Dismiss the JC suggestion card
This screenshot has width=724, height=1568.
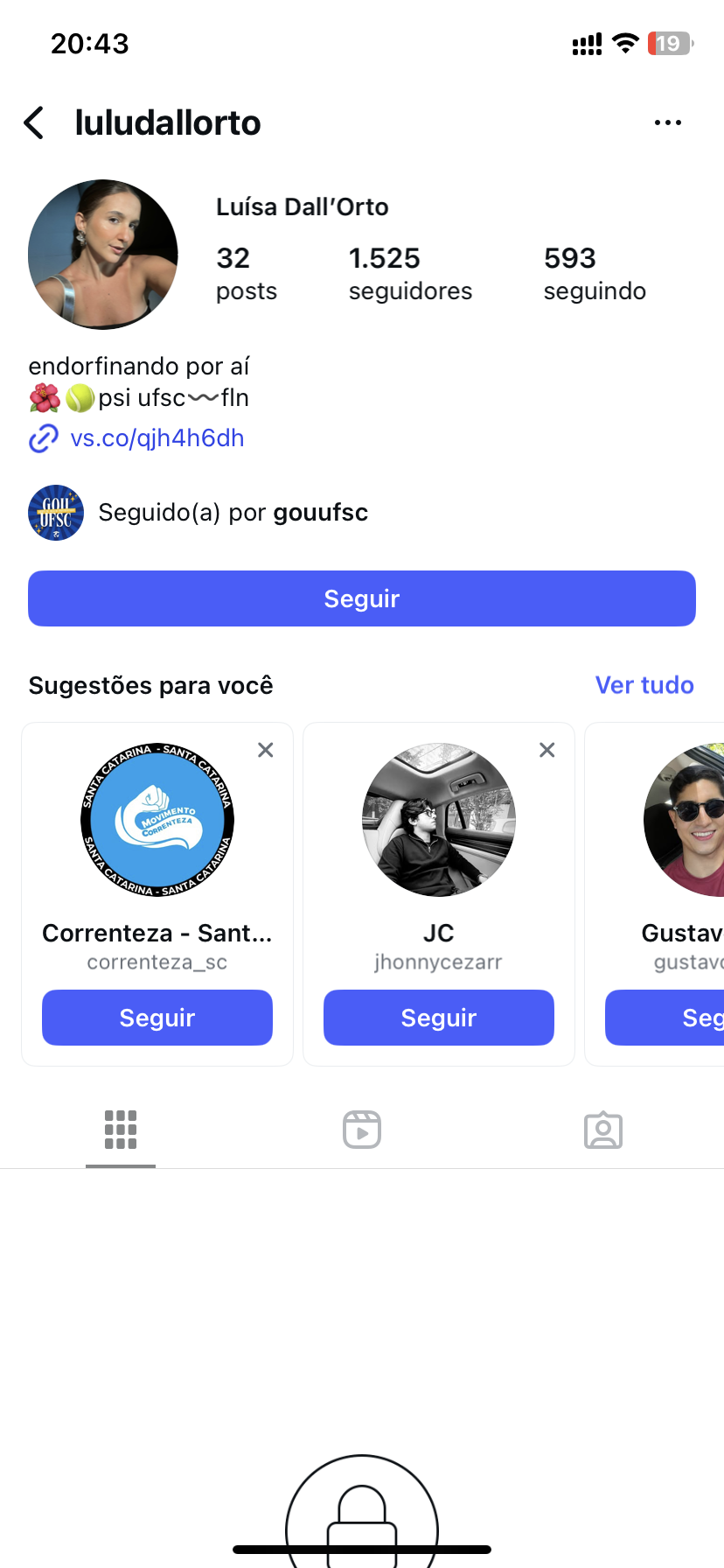[x=547, y=750]
